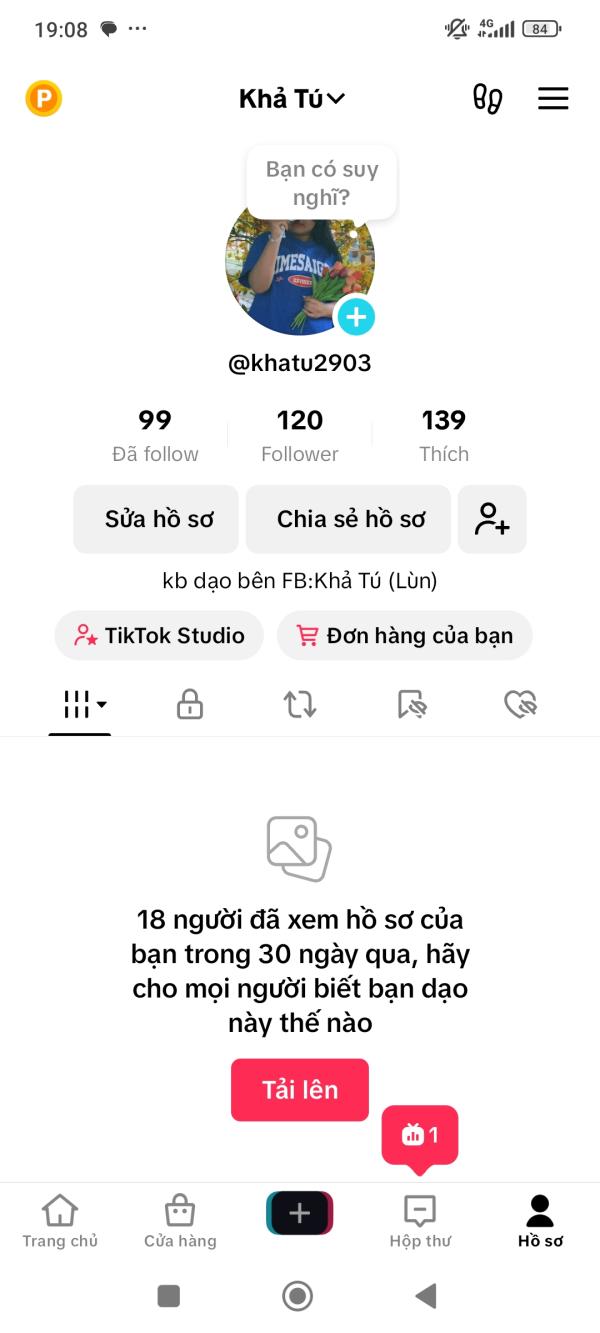600x1333 pixels.
Task: Select the Sửa hồ sơ button
Action: click(157, 519)
